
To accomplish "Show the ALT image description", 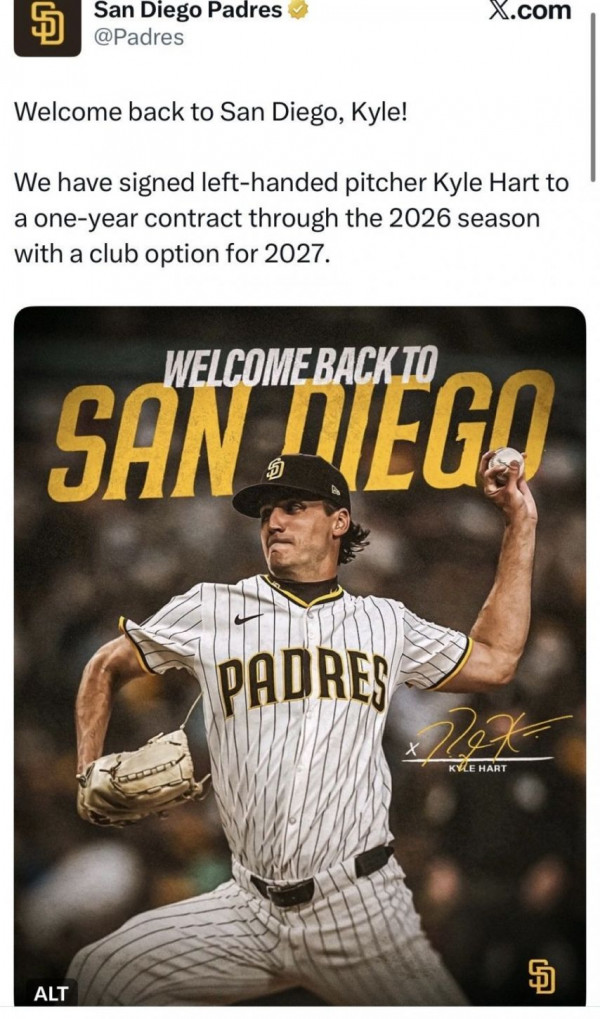I will 50,993.
